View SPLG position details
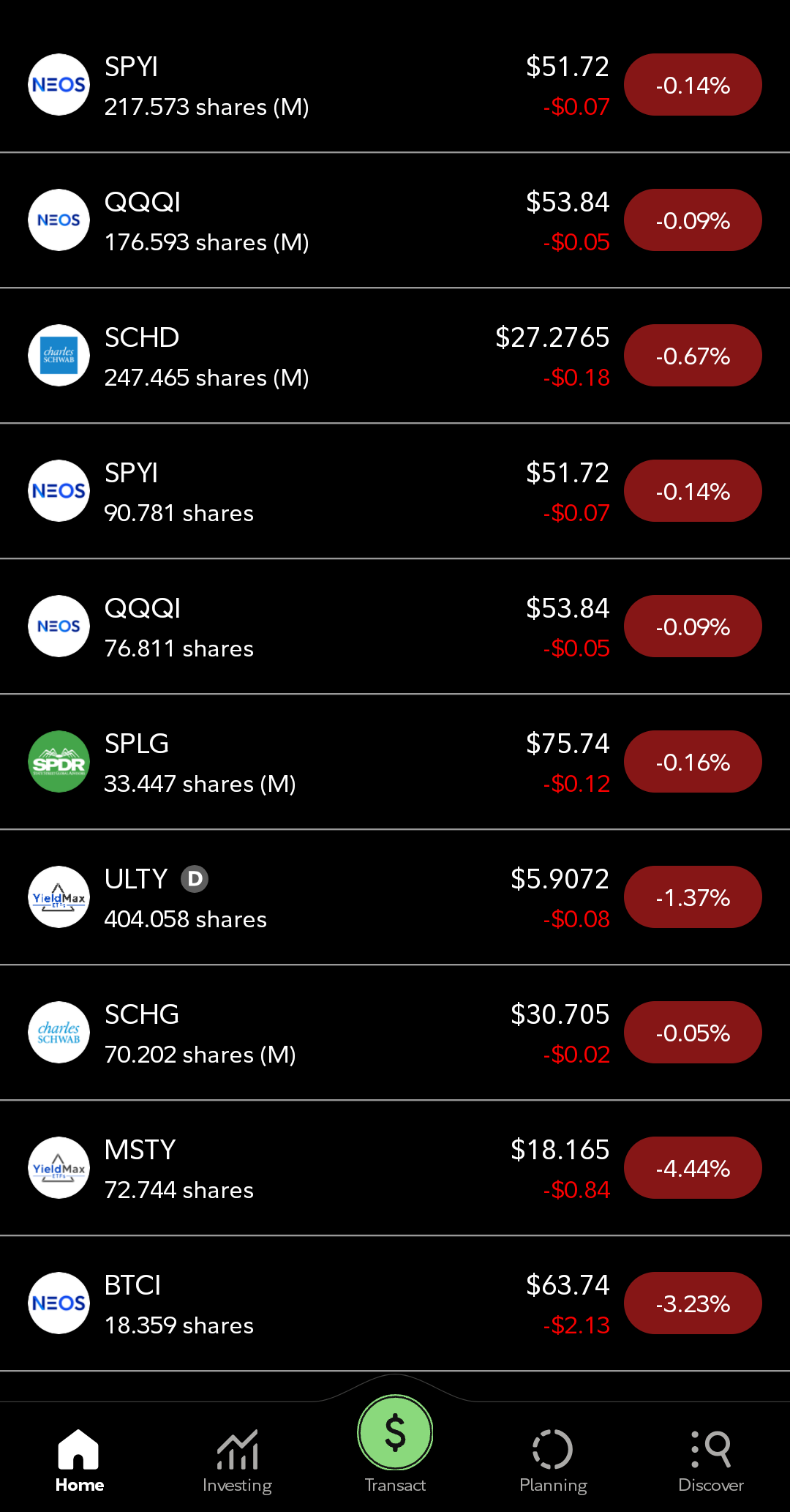 click(293, 763)
